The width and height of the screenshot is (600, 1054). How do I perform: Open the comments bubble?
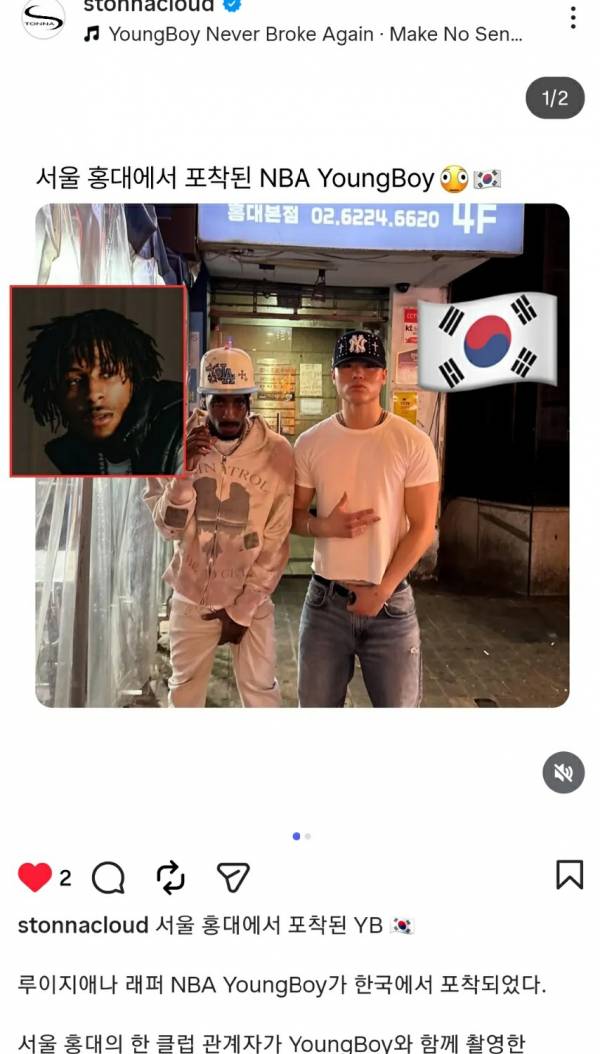click(x=108, y=878)
